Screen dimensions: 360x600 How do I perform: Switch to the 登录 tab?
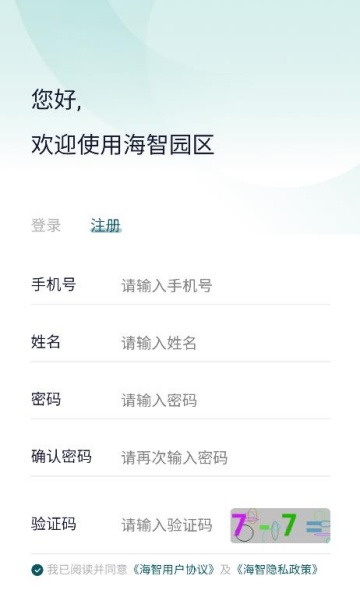[46, 225]
